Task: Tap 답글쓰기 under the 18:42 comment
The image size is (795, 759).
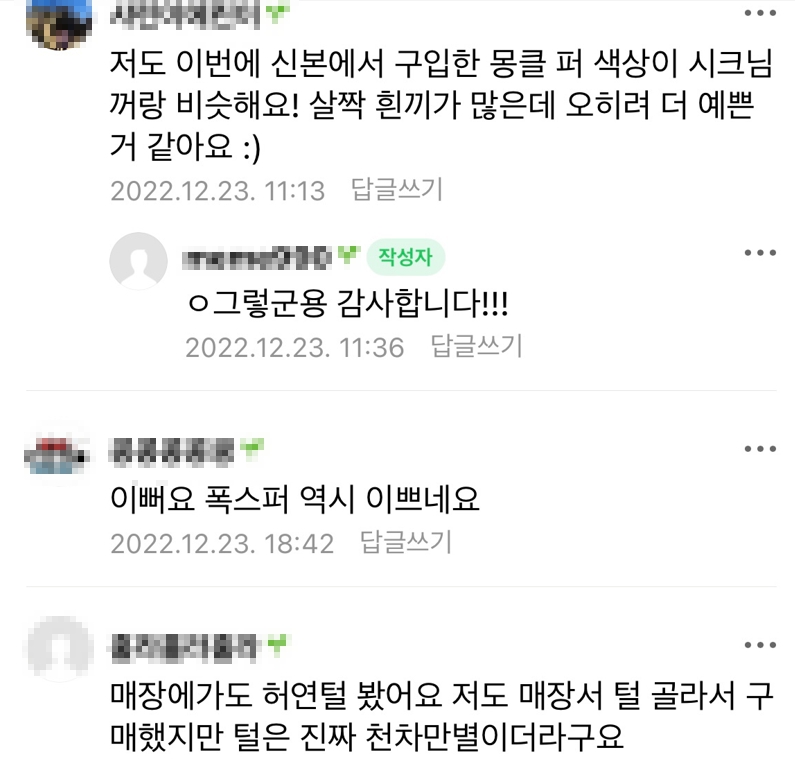Action: (406, 543)
